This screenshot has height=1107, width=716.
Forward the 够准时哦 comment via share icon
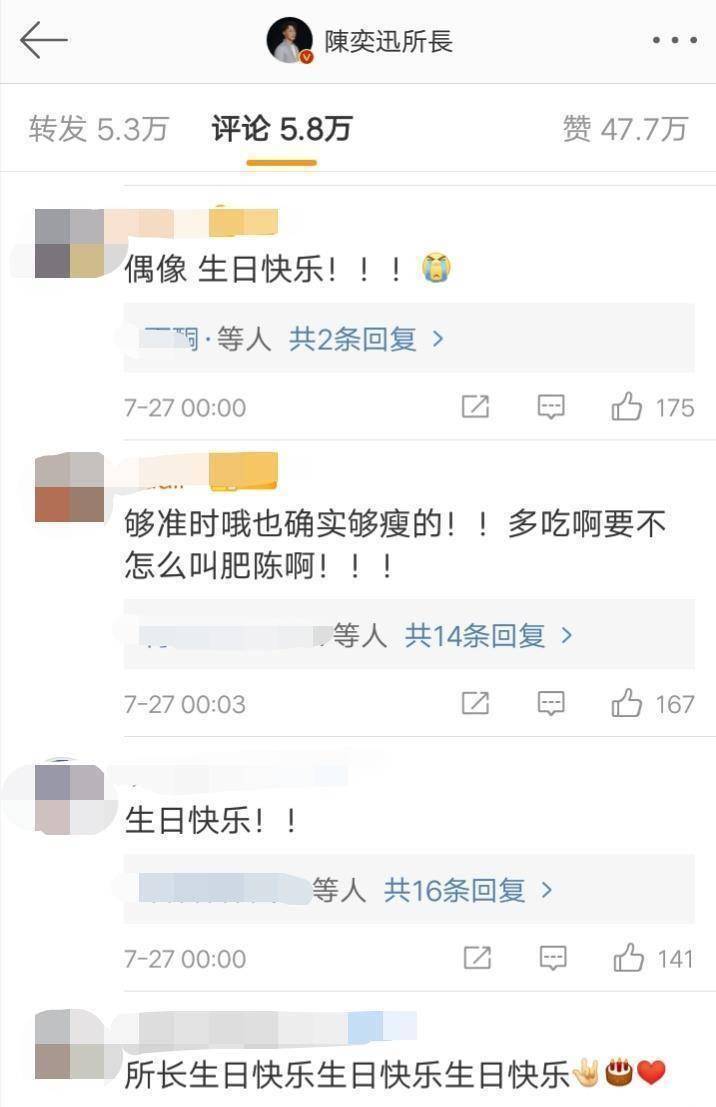pyautogui.click(x=475, y=704)
